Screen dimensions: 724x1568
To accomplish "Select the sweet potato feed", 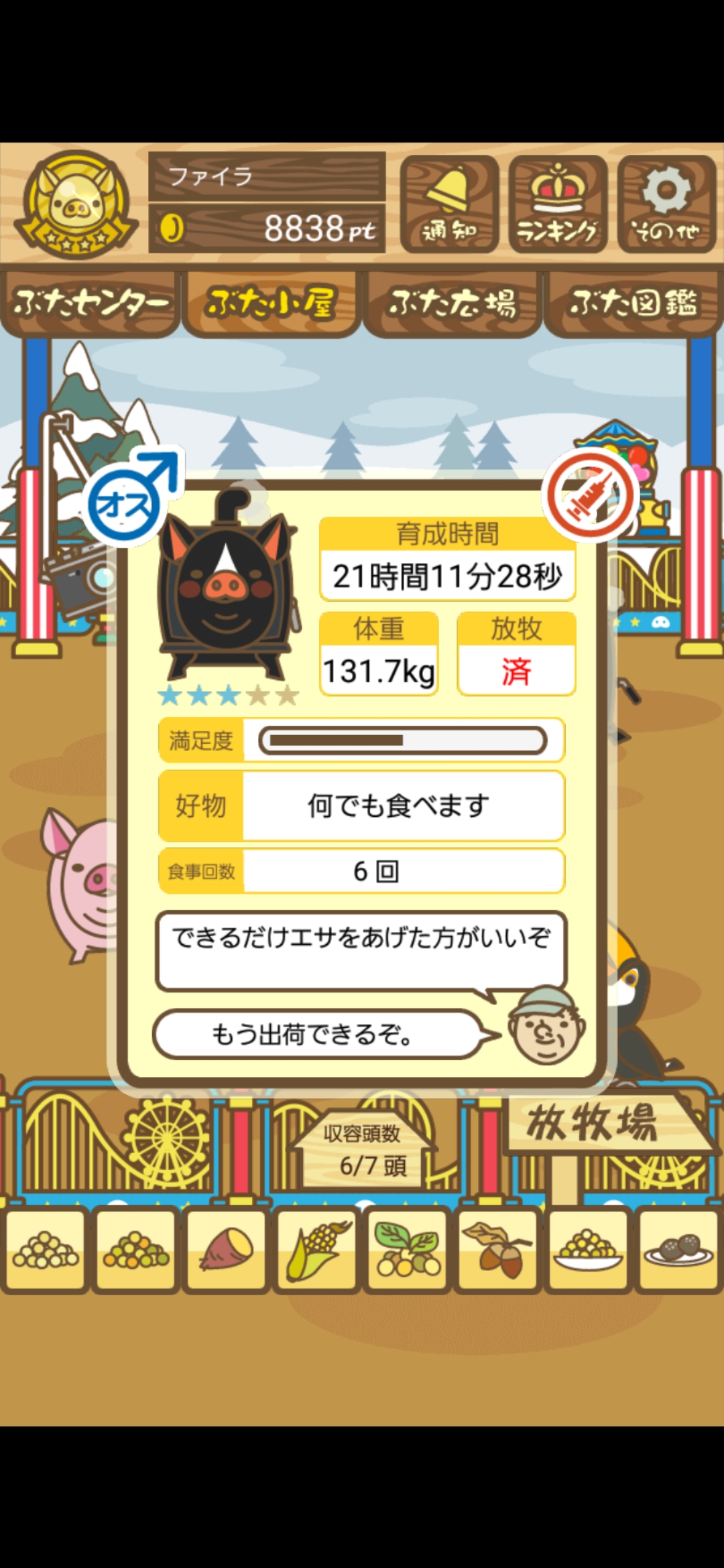I will tap(227, 1250).
